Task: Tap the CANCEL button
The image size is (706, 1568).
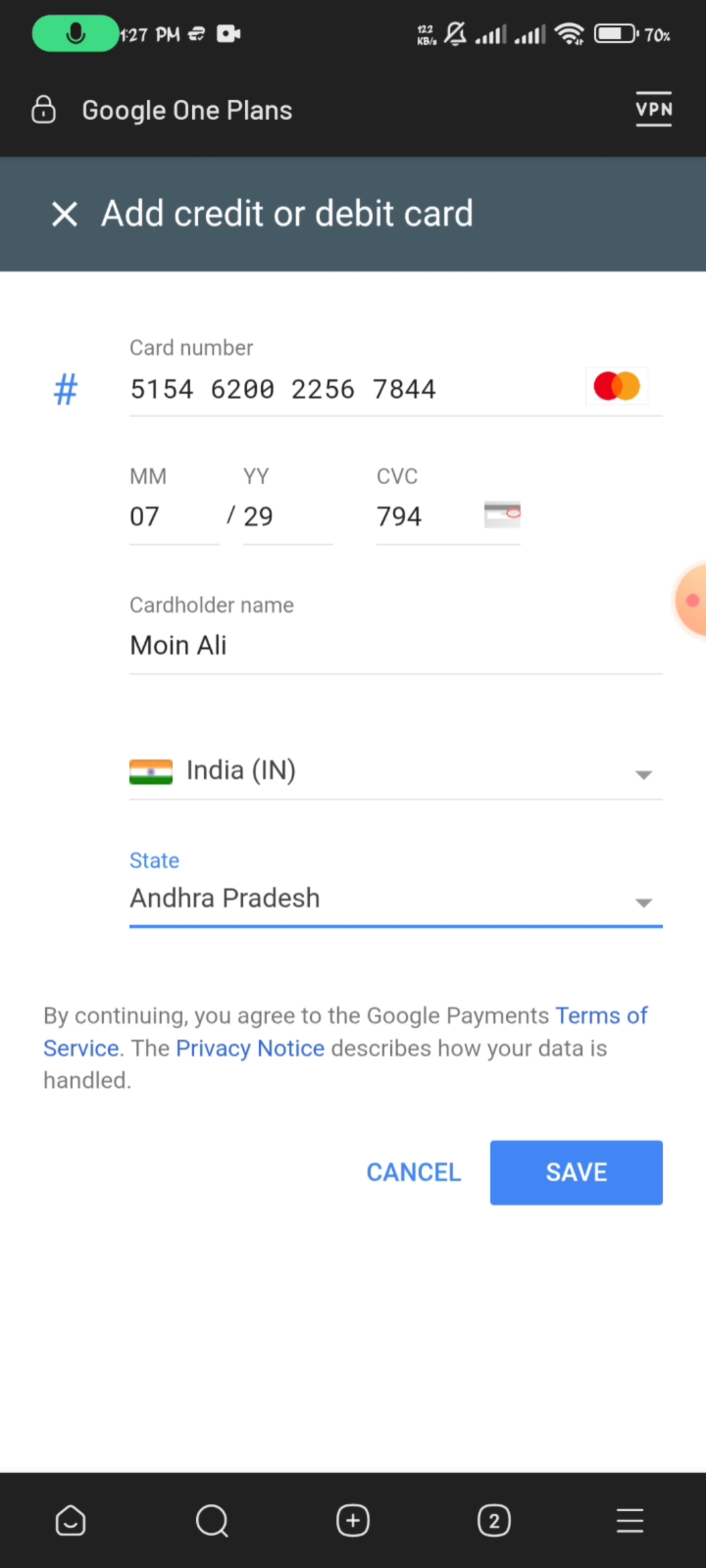Action: tap(414, 1173)
